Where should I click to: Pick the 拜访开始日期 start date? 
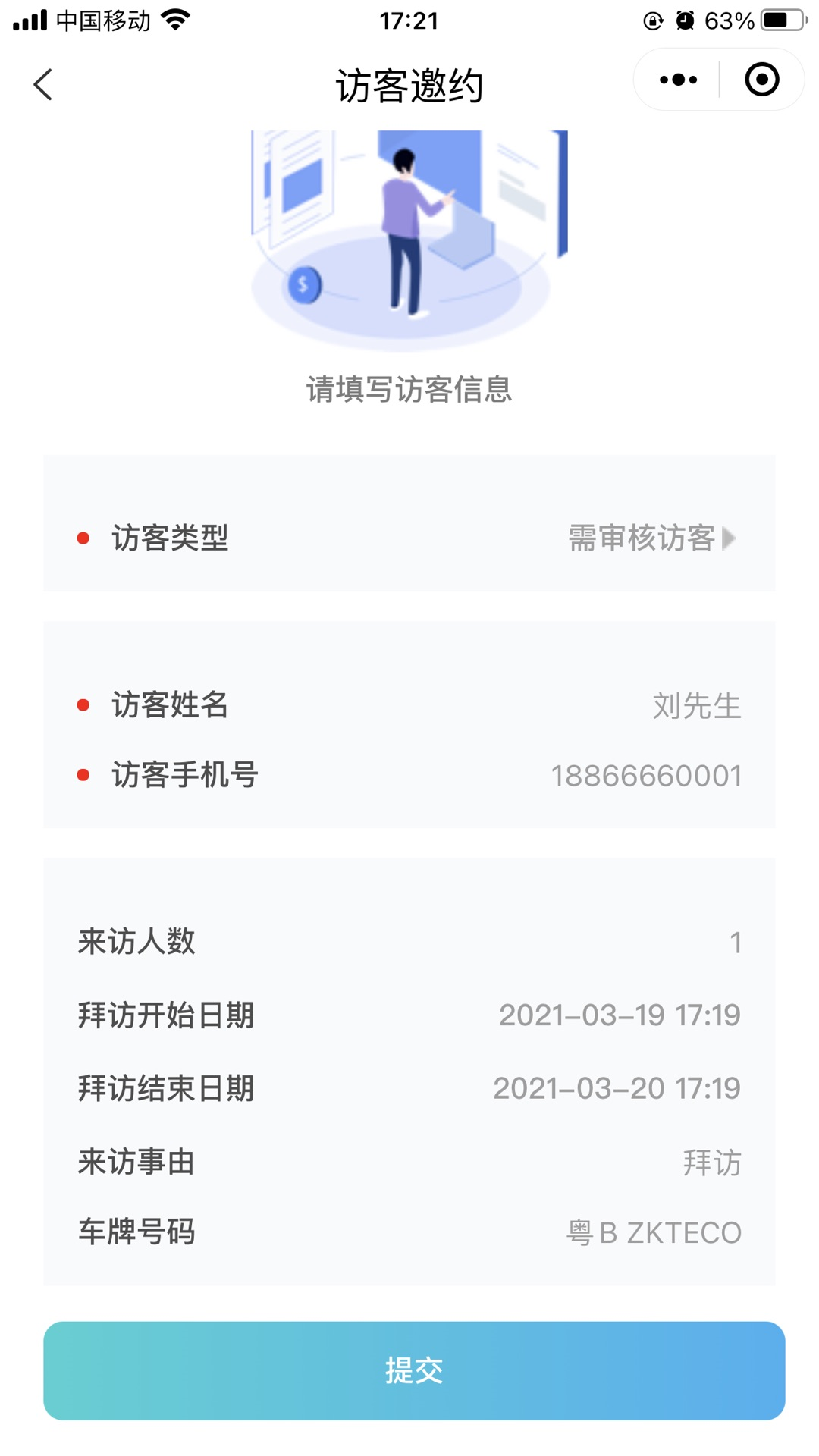pyautogui.click(x=619, y=1015)
